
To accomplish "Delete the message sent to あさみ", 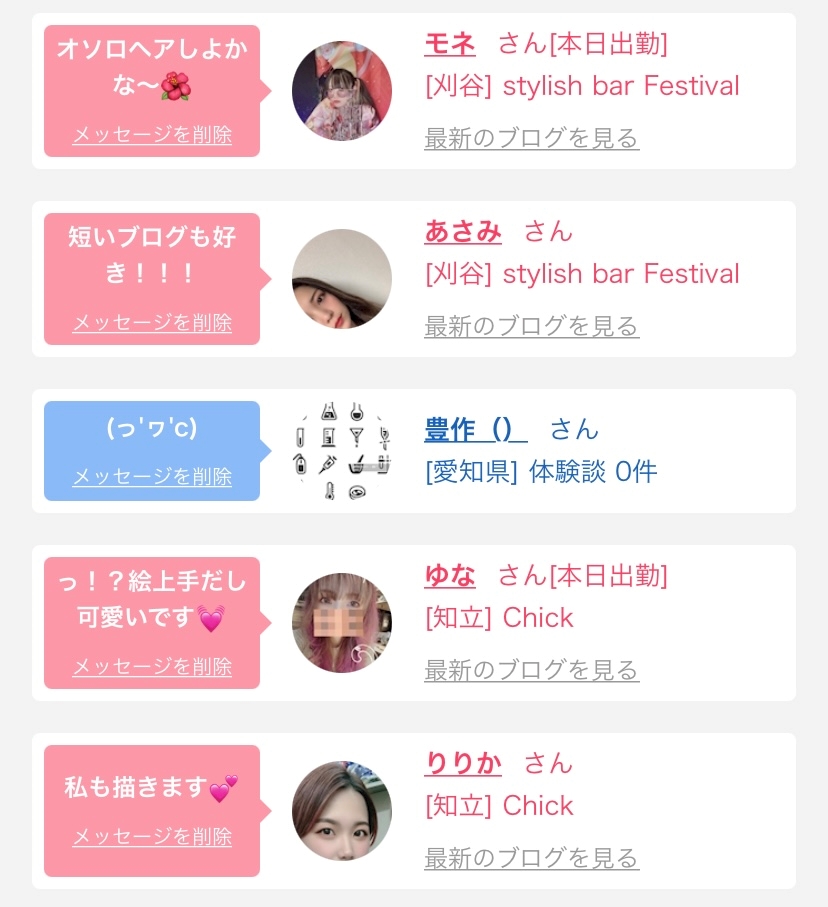I will [x=152, y=322].
